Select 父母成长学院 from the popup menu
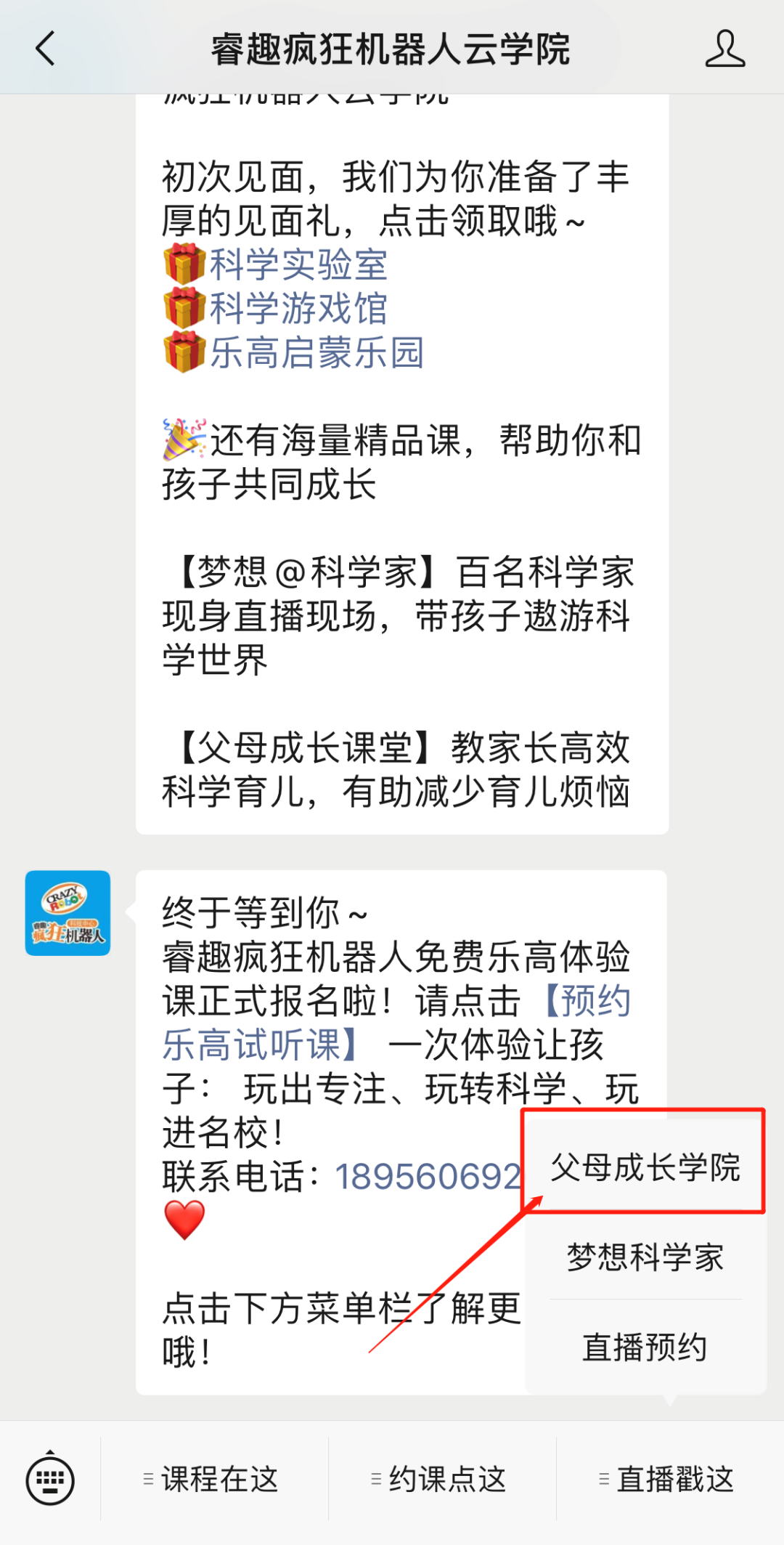 (645, 1168)
